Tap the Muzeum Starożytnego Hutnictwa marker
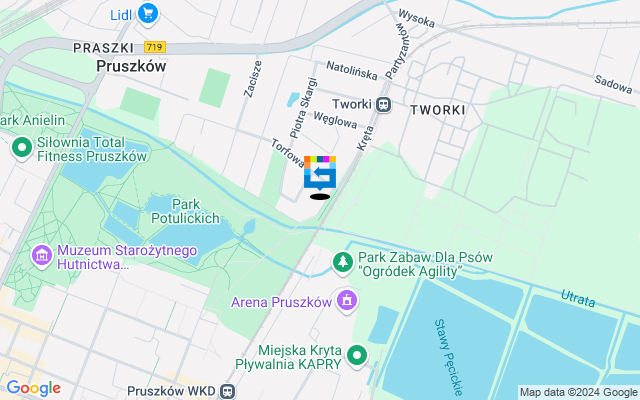 point(43,256)
